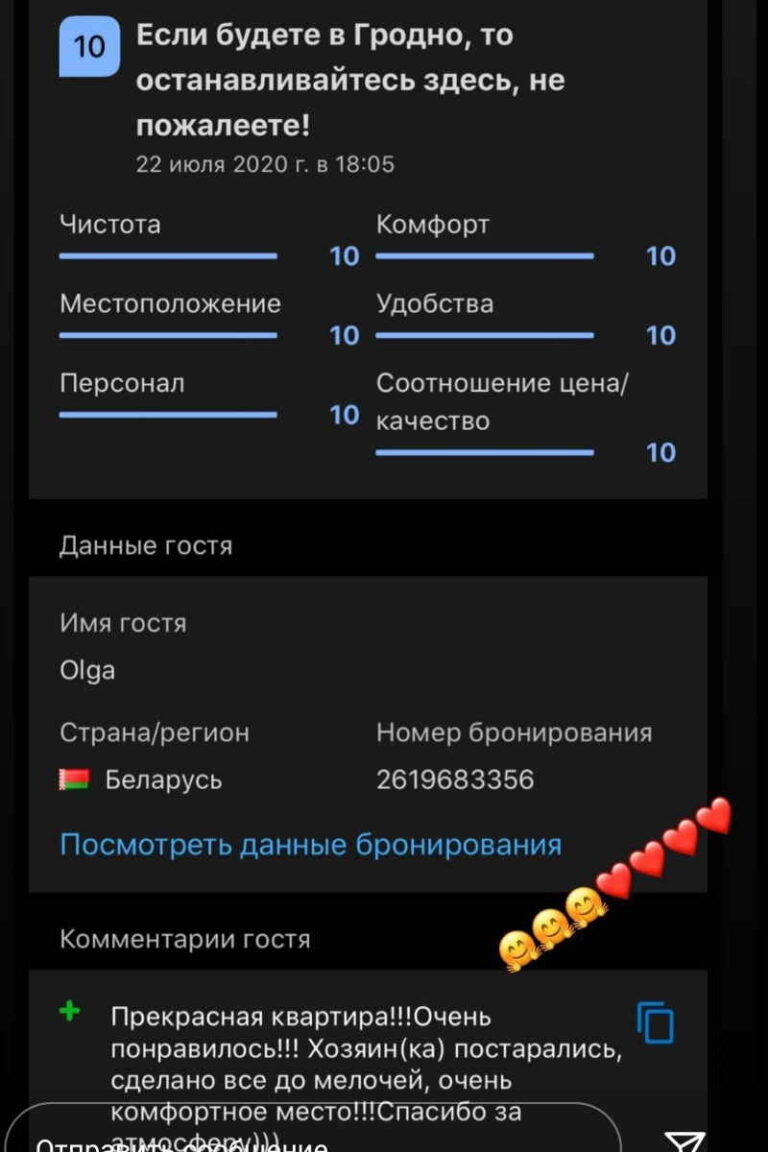Image resolution: width=768 pixels, height=1152 pixels.
Task: Adjust the "Комфорт" rating slider
Action: pyautogui.click(x=484, y=255)
